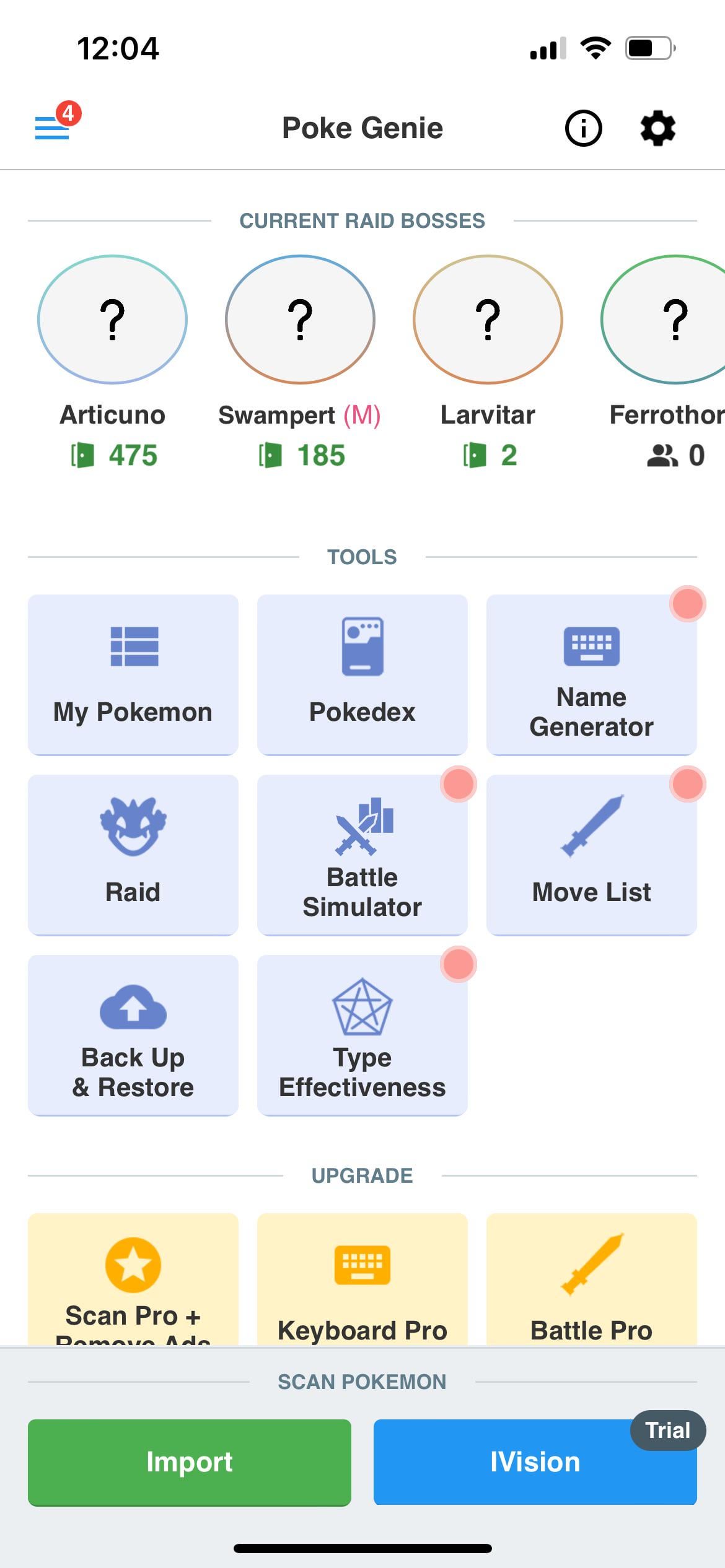Open the settings gear
This screenshot has width=725, height=1568.
click(657, 128)
